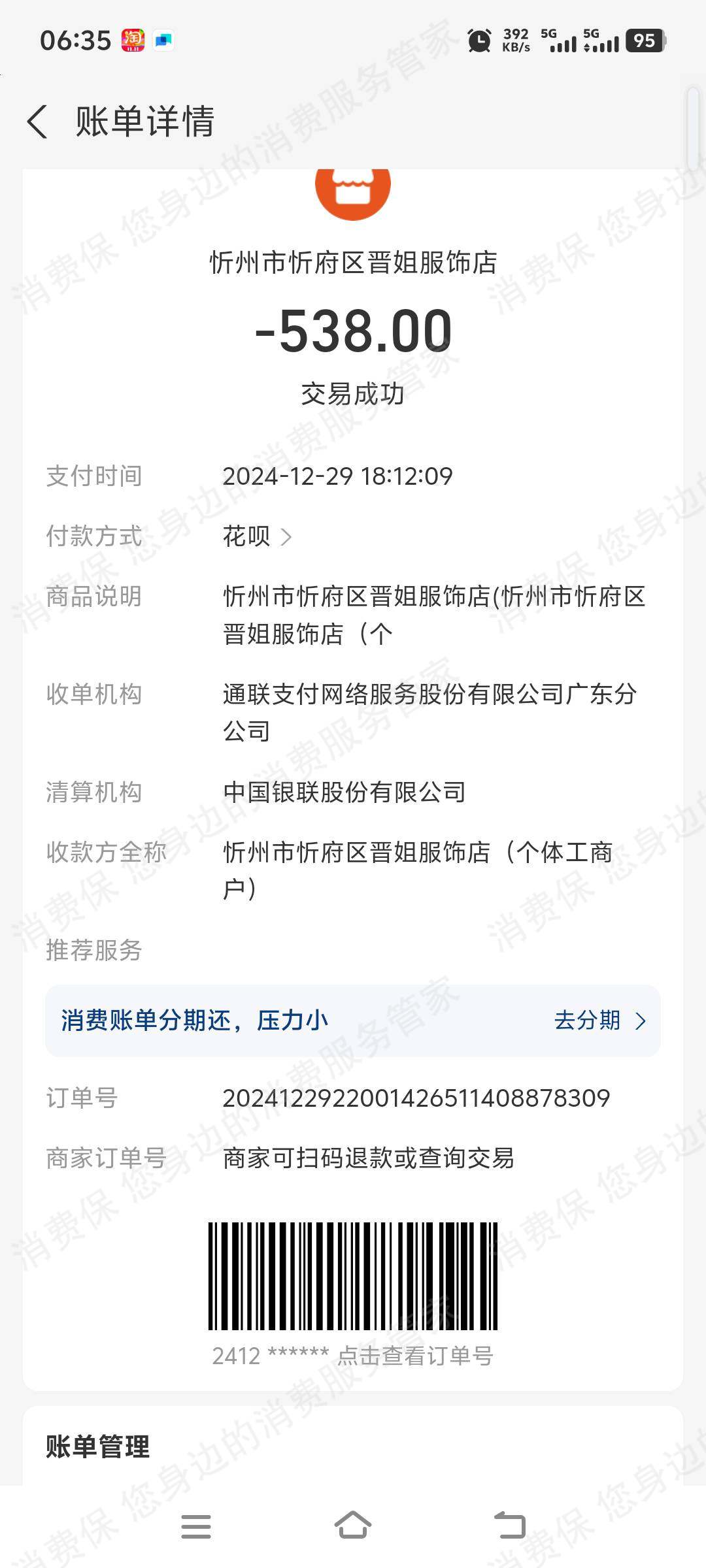The height and width of the screenshot is (1568, 706).
Task: Go back from 账单详情 page
Action: click(x=38, y=122)
